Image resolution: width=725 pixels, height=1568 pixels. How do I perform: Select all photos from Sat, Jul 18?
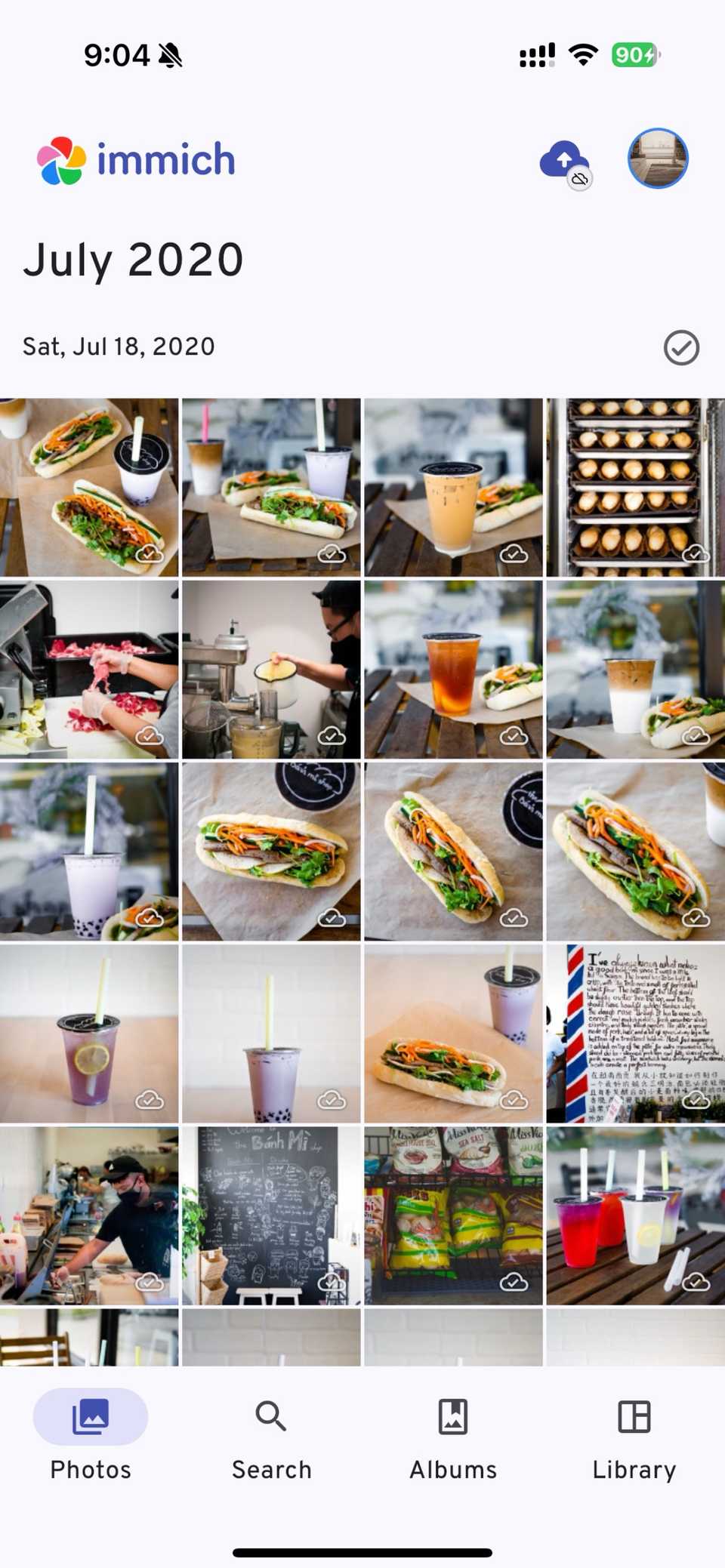(x=680, y=347)
